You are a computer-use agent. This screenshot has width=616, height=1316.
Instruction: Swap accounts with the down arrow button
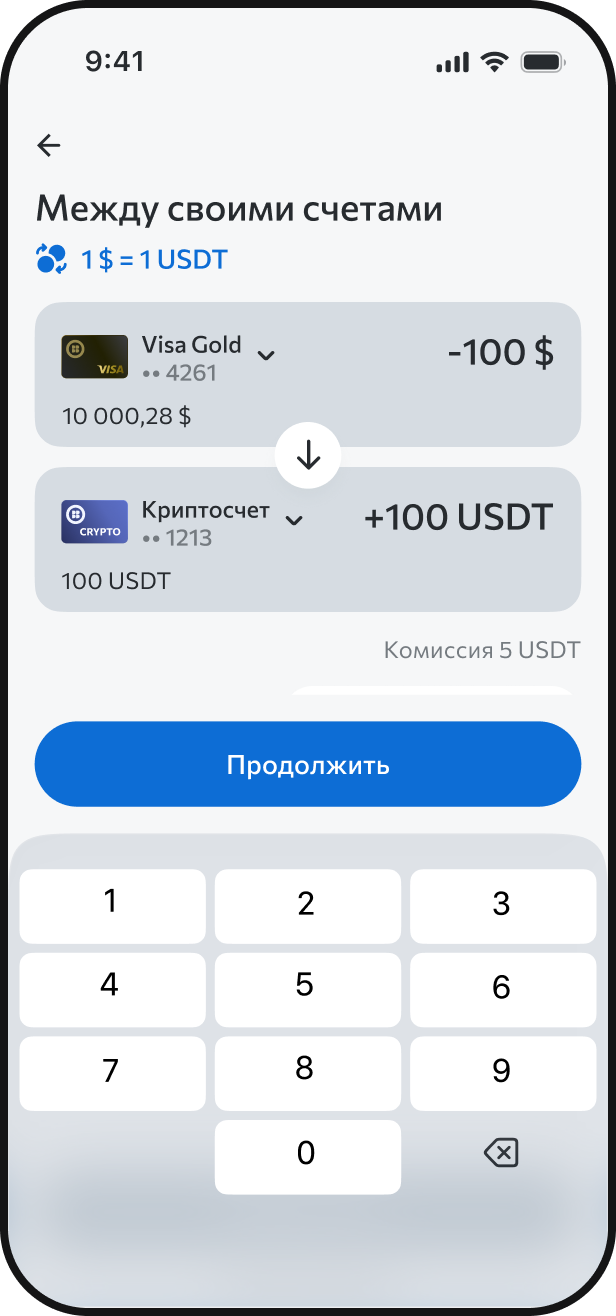coord(308,456)
